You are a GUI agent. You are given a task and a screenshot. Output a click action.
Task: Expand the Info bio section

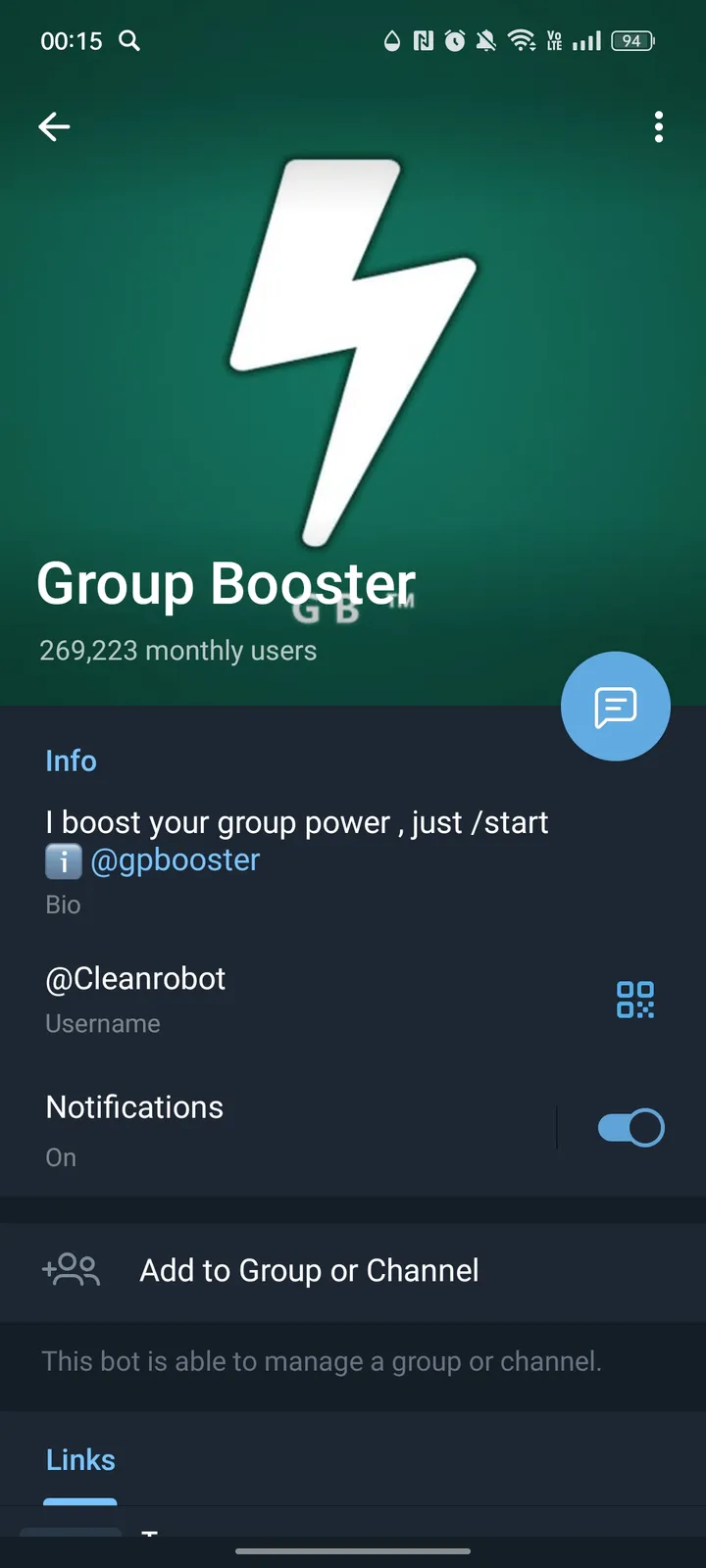[71, 760]
